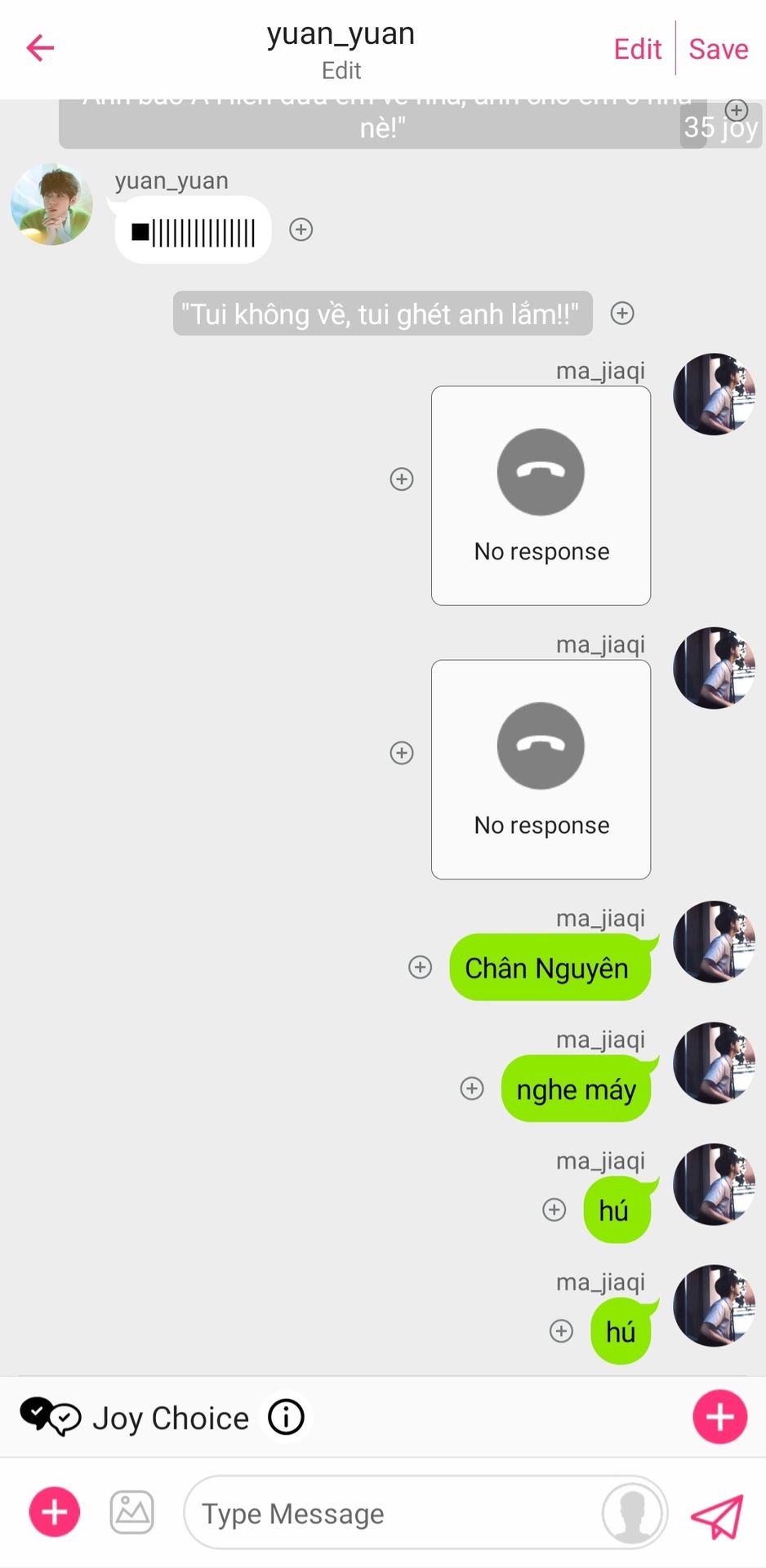Tap Edit in the top bar
Viewport: 766px width, 1568px height.
pos(637,49)
